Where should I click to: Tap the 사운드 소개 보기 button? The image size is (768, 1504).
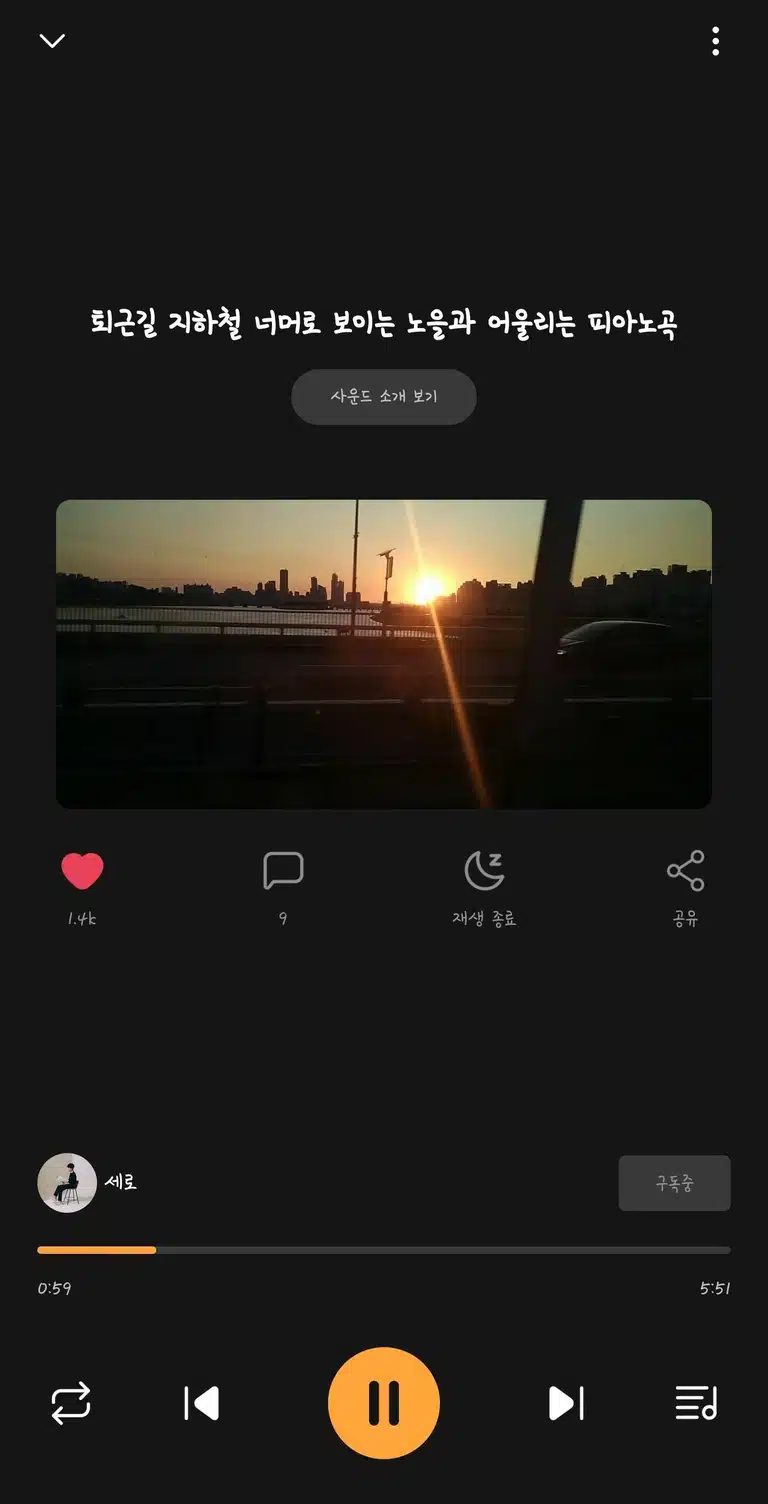tap(383, 397)
